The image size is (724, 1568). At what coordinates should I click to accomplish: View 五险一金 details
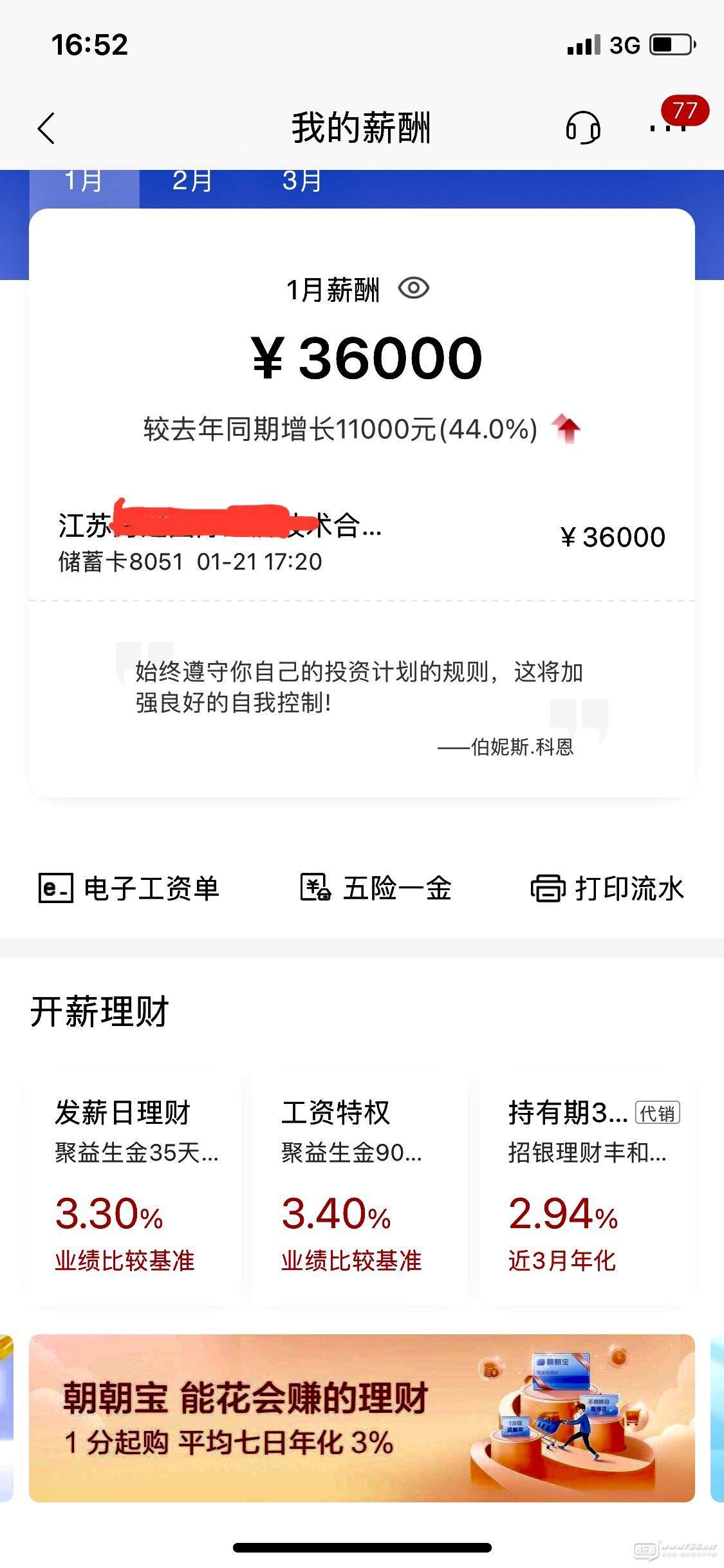[x=376, y=888]
